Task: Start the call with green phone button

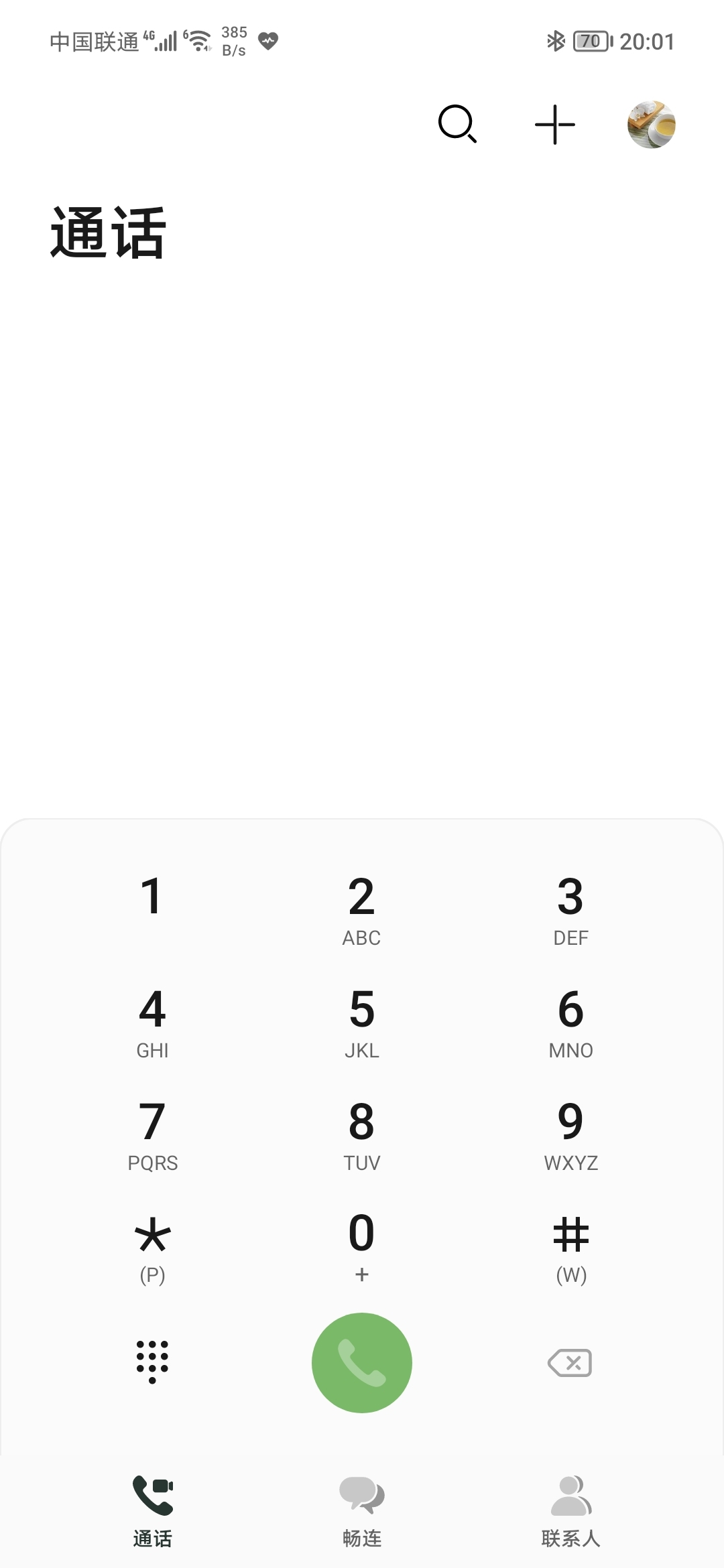Action: tap(362, 1362)
